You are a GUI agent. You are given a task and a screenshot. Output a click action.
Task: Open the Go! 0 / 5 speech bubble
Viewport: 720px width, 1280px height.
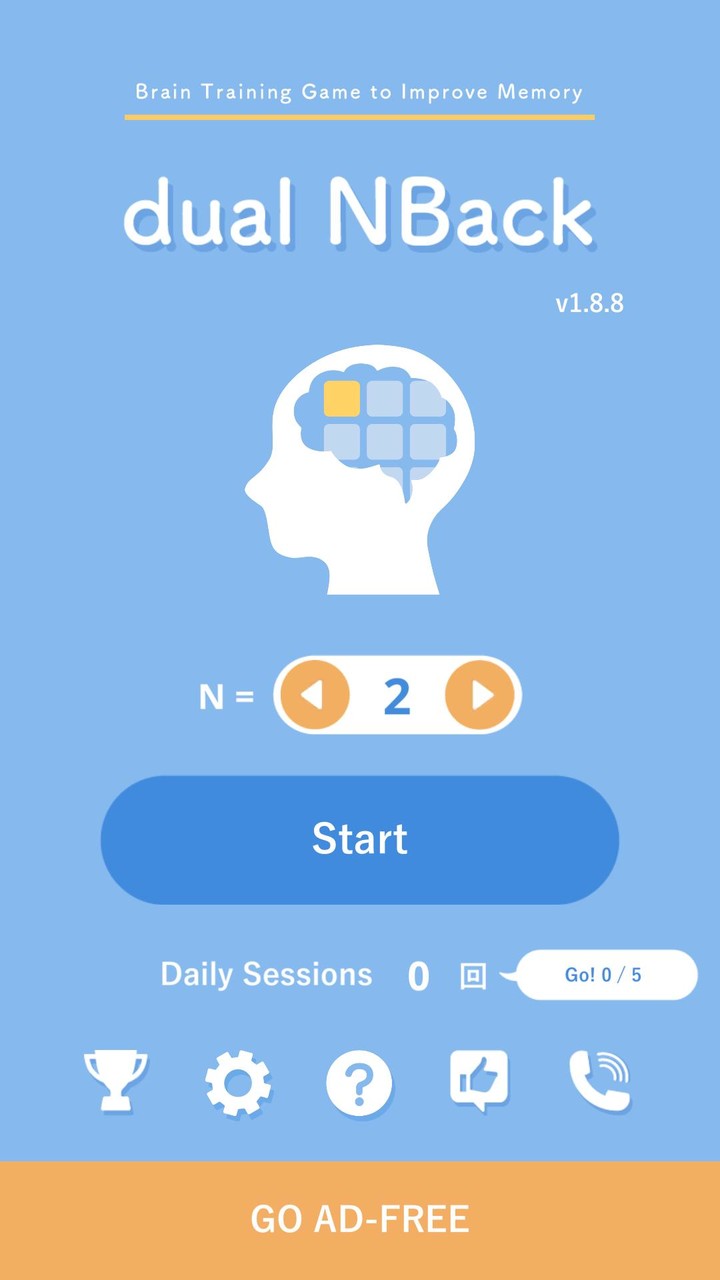pos(604,974)
